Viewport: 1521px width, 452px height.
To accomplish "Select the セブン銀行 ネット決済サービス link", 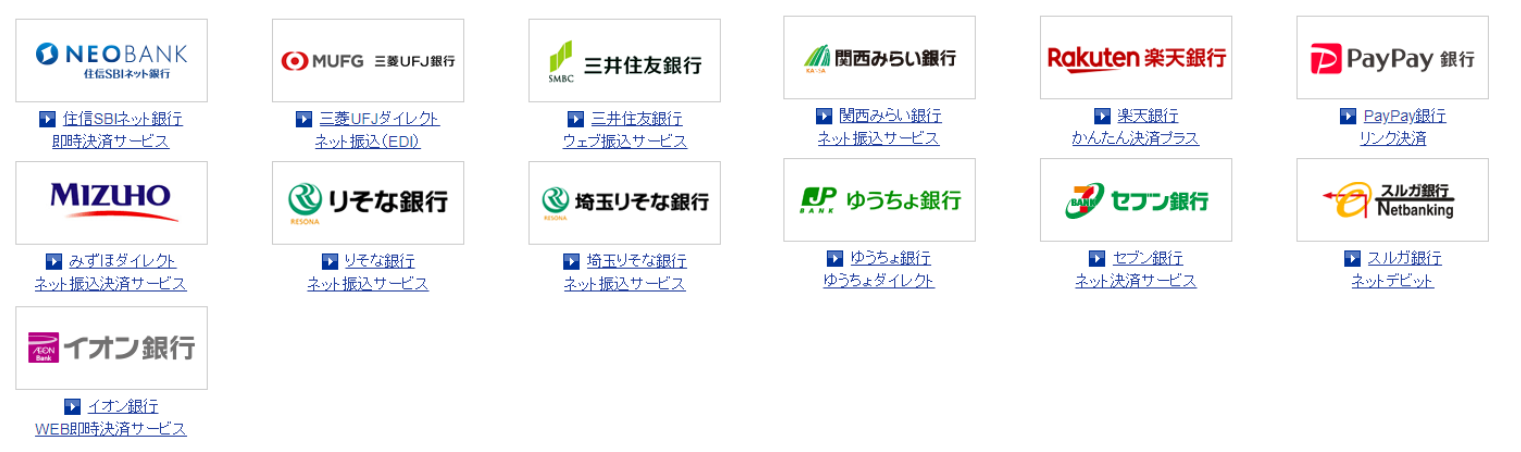I will [x=1147, y=258].
